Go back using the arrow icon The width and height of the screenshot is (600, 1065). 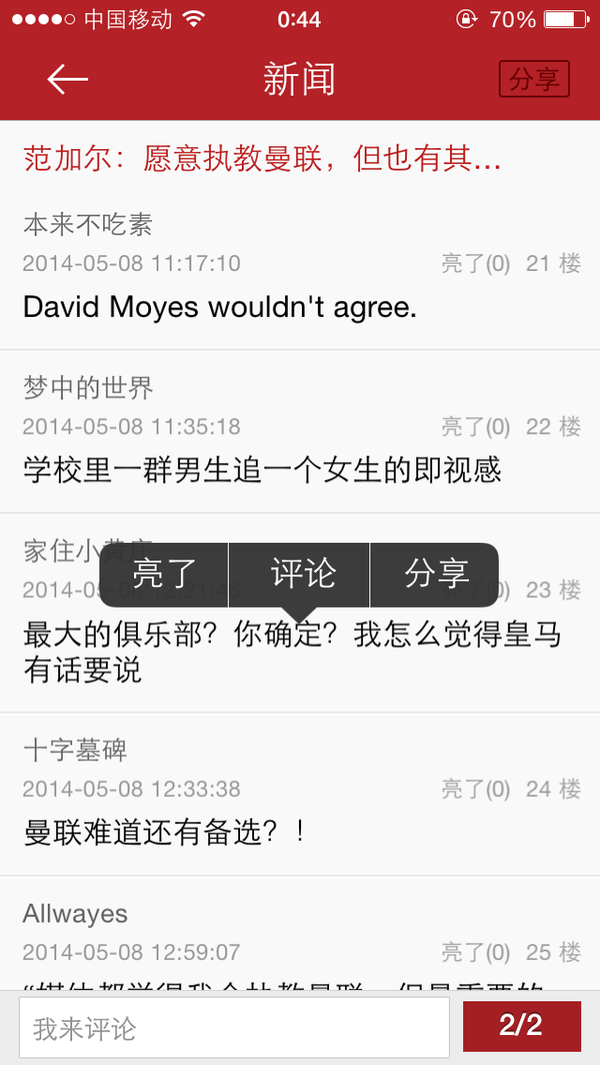click(67, 80)
